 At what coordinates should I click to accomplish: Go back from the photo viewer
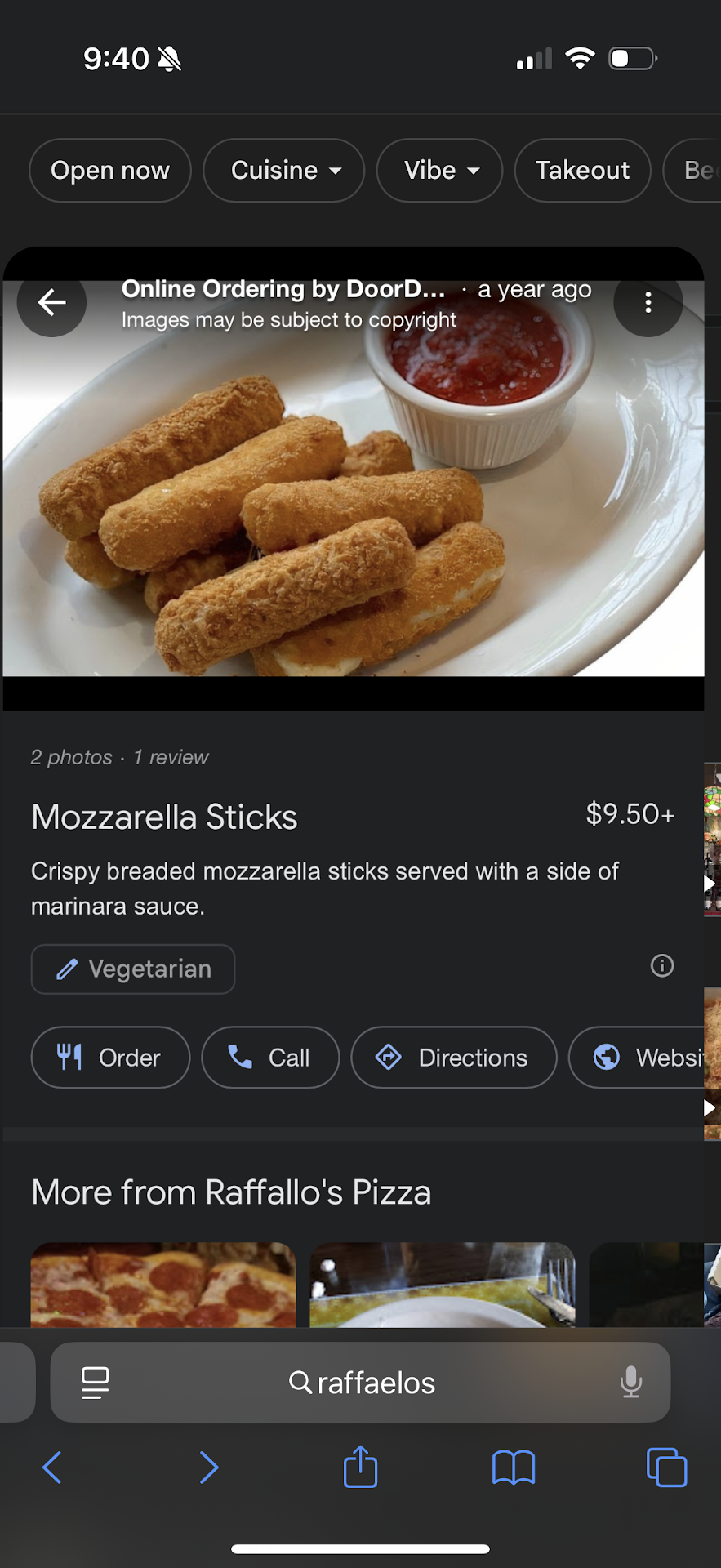[51, 303]
